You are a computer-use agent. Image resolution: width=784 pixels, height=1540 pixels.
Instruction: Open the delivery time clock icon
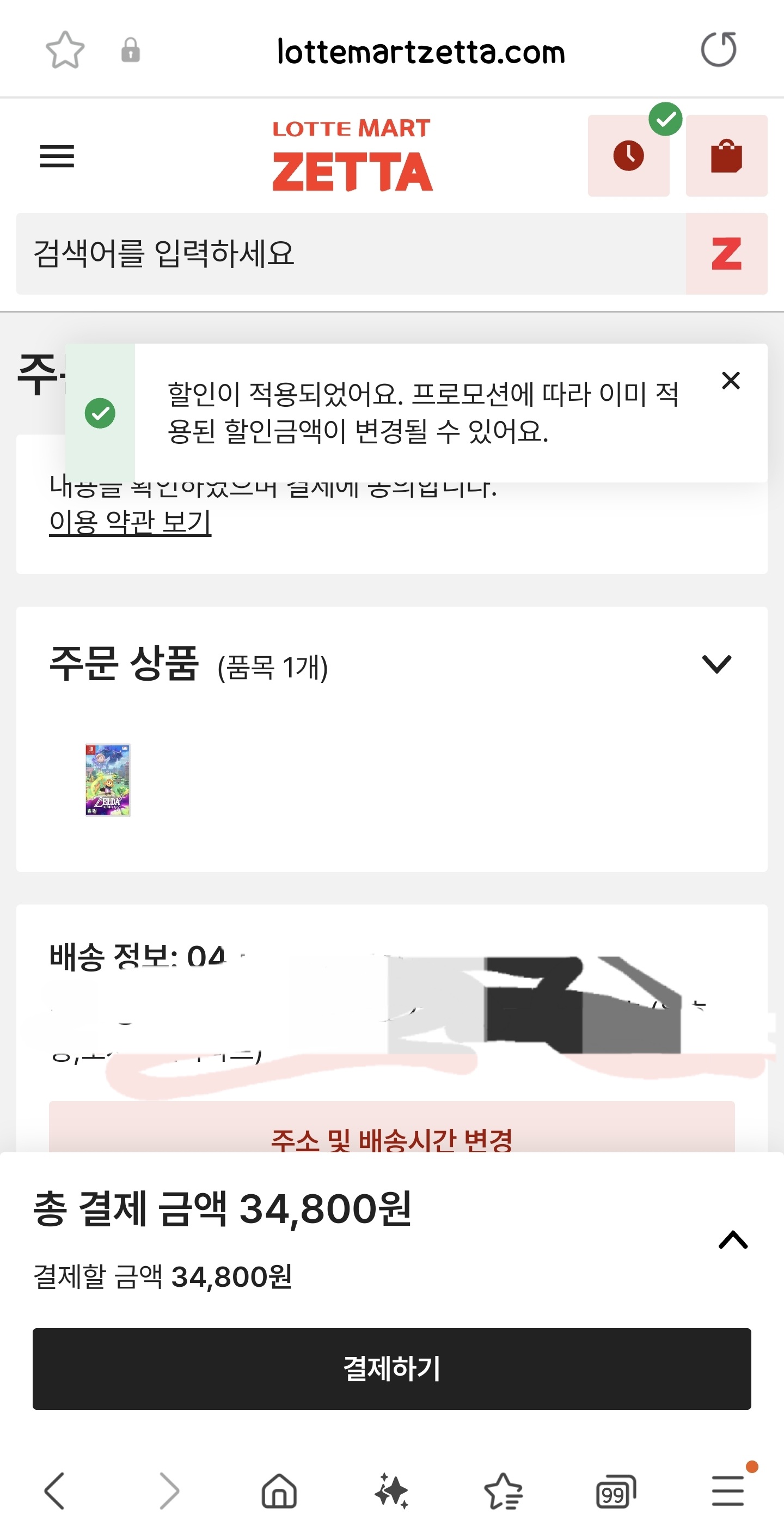[x=628, y=156]
